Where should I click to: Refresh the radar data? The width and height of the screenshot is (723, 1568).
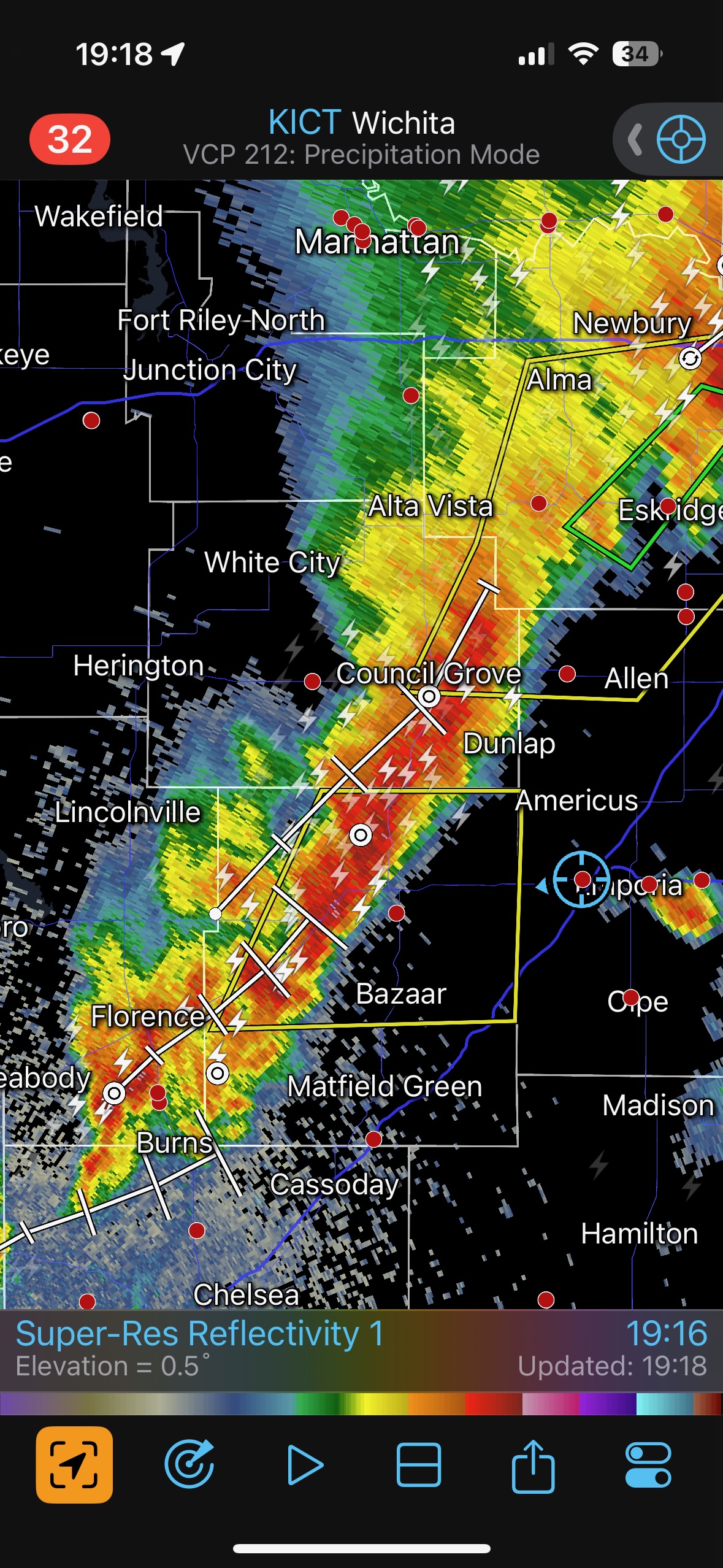click(189, 1465)
